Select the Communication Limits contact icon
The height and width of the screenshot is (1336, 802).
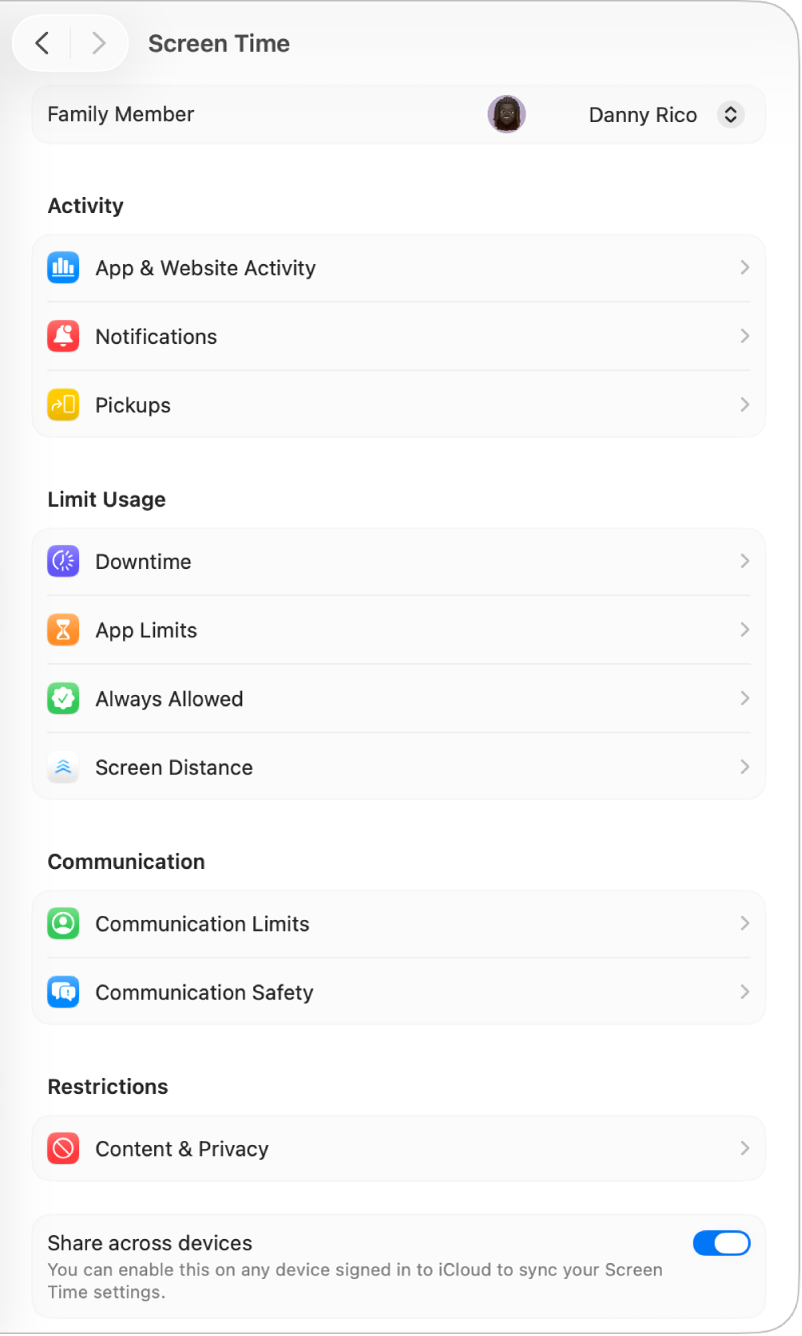63,923
